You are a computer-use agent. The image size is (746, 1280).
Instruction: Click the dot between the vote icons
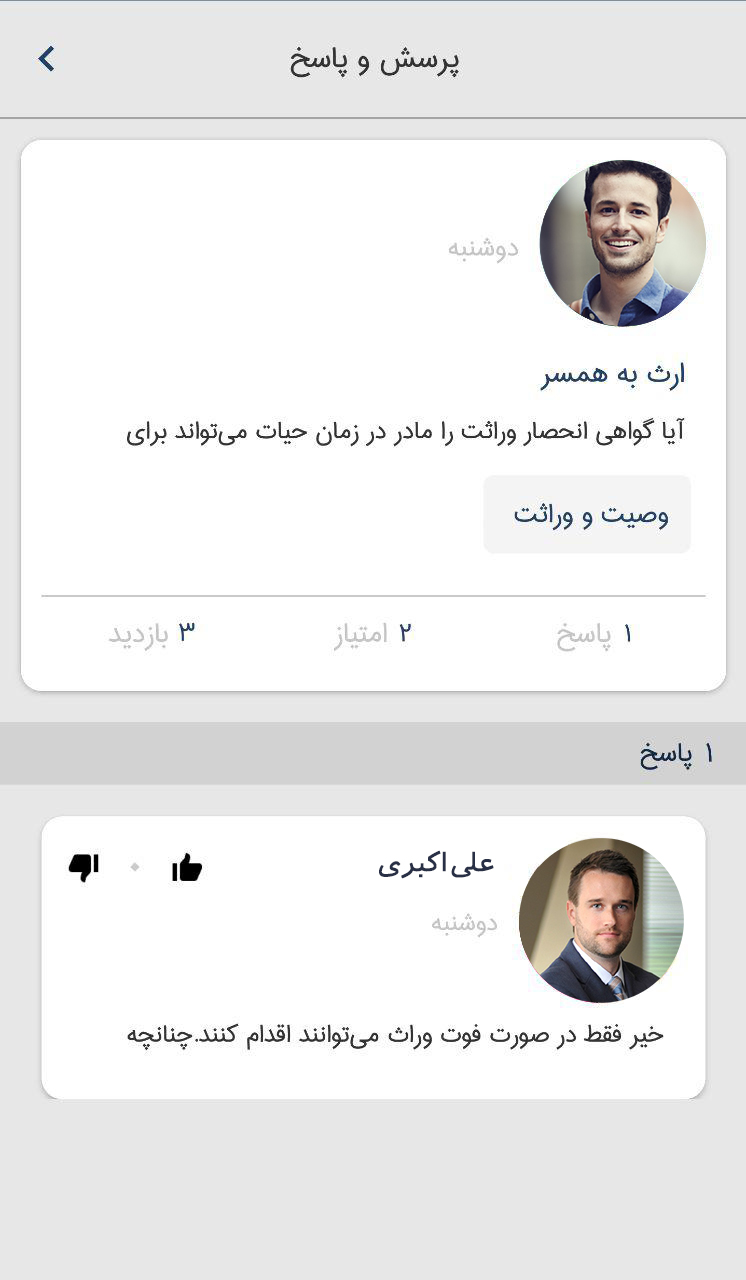[136, 868]
